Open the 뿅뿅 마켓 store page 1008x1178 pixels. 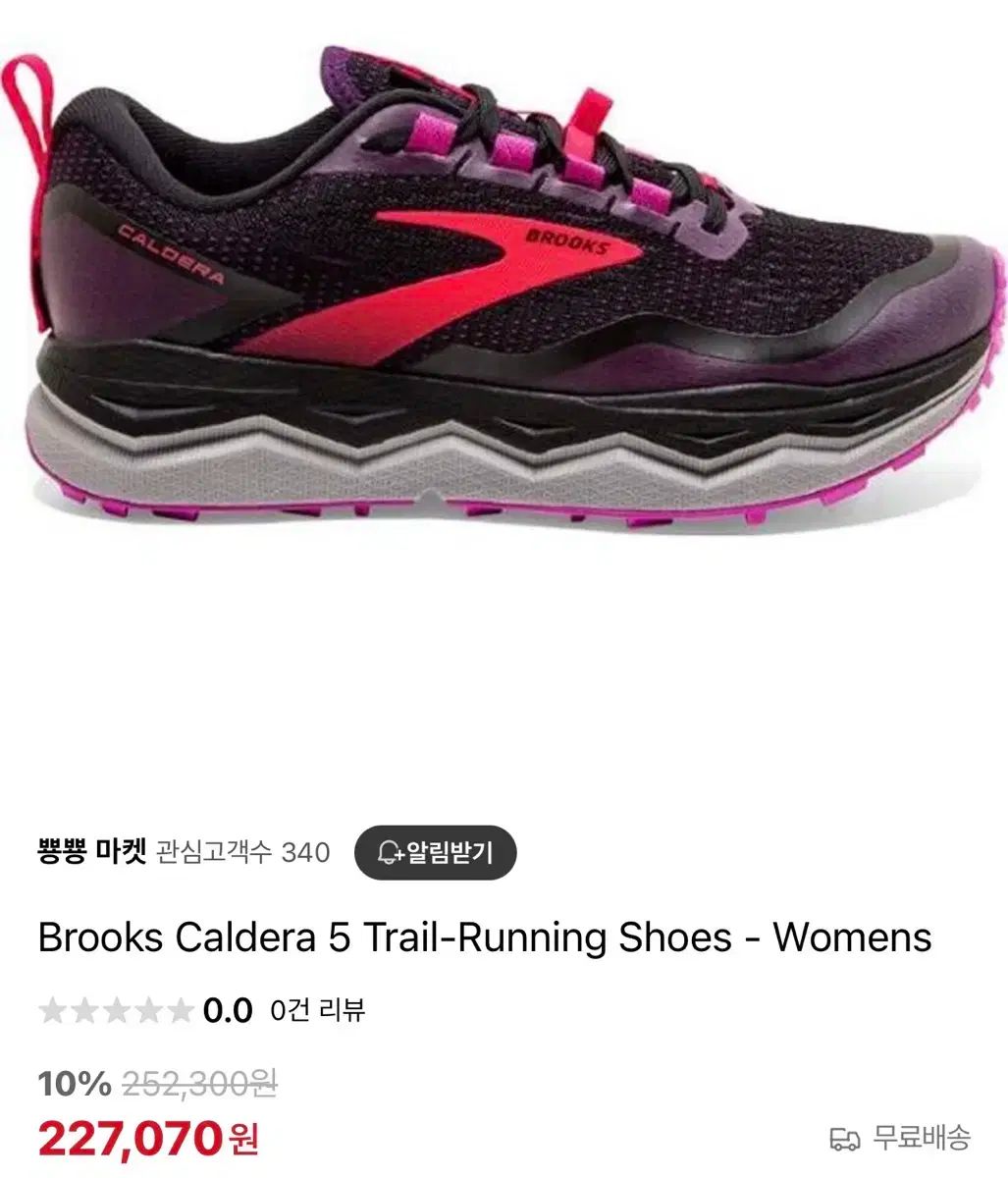pyautogui.click(x=91, y=851)
